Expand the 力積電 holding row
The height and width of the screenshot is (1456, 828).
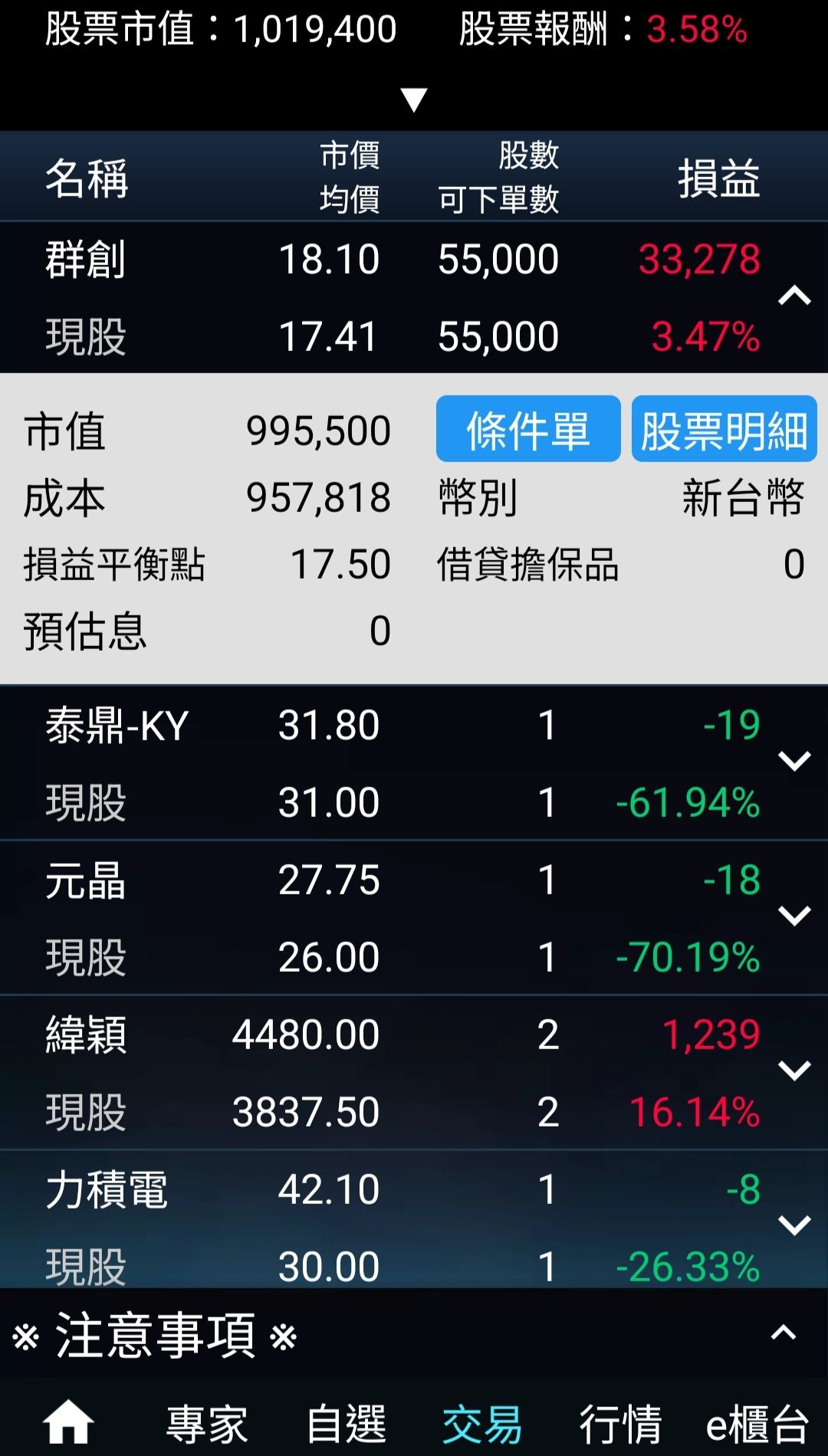[x=794, y=1225]
